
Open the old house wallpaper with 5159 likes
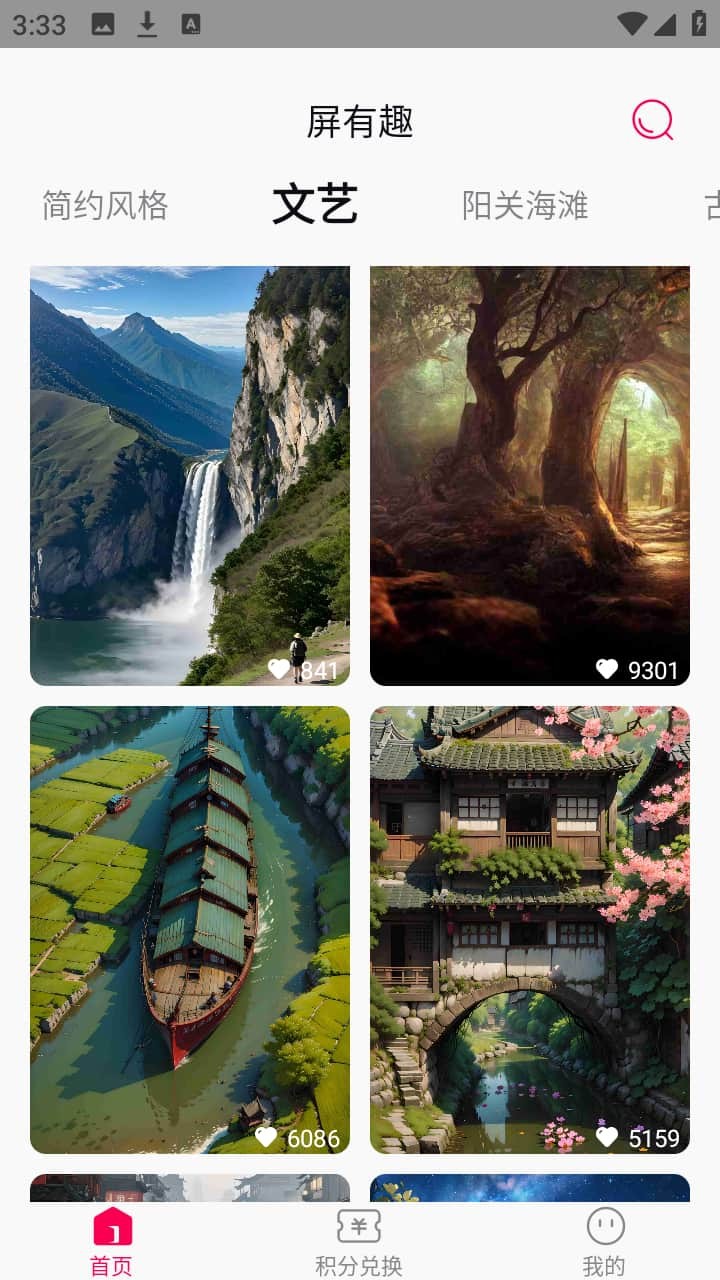(530, 930)
